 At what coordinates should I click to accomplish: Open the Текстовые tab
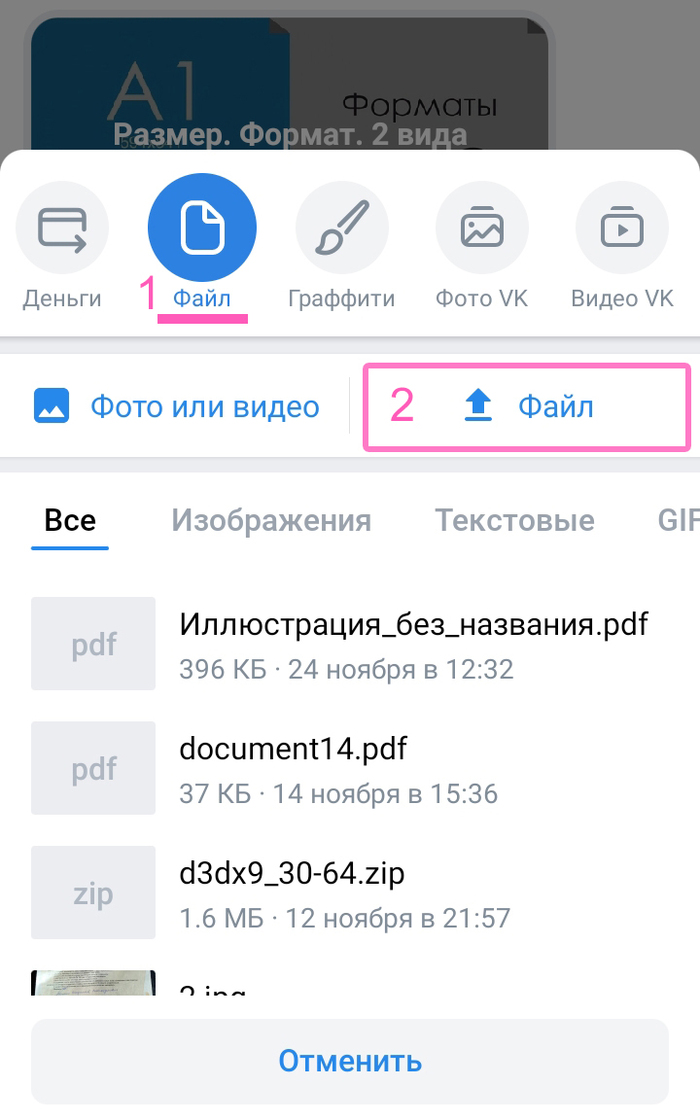click(x=514, y=520)
